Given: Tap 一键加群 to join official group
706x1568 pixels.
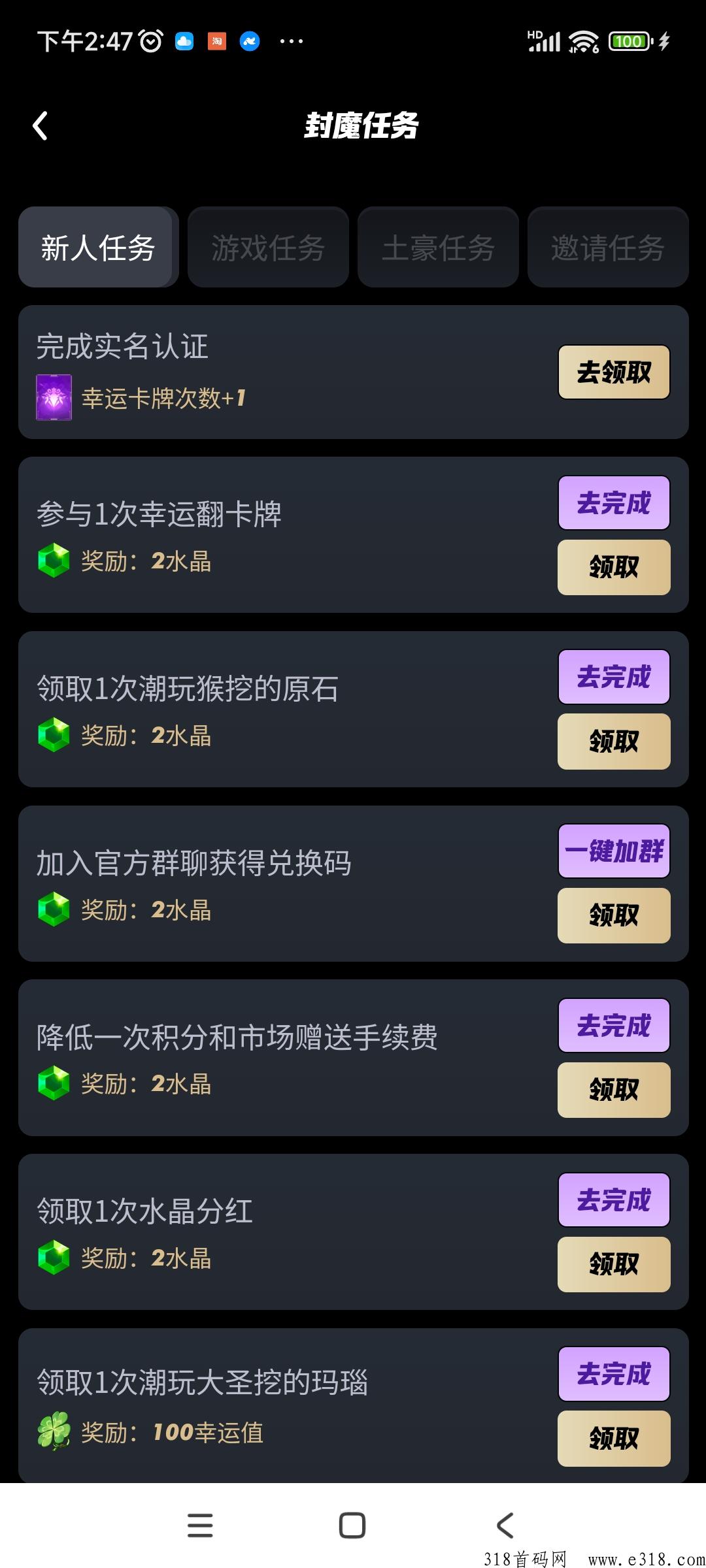Looking at the screenshot, I should [x=614, y=851].
